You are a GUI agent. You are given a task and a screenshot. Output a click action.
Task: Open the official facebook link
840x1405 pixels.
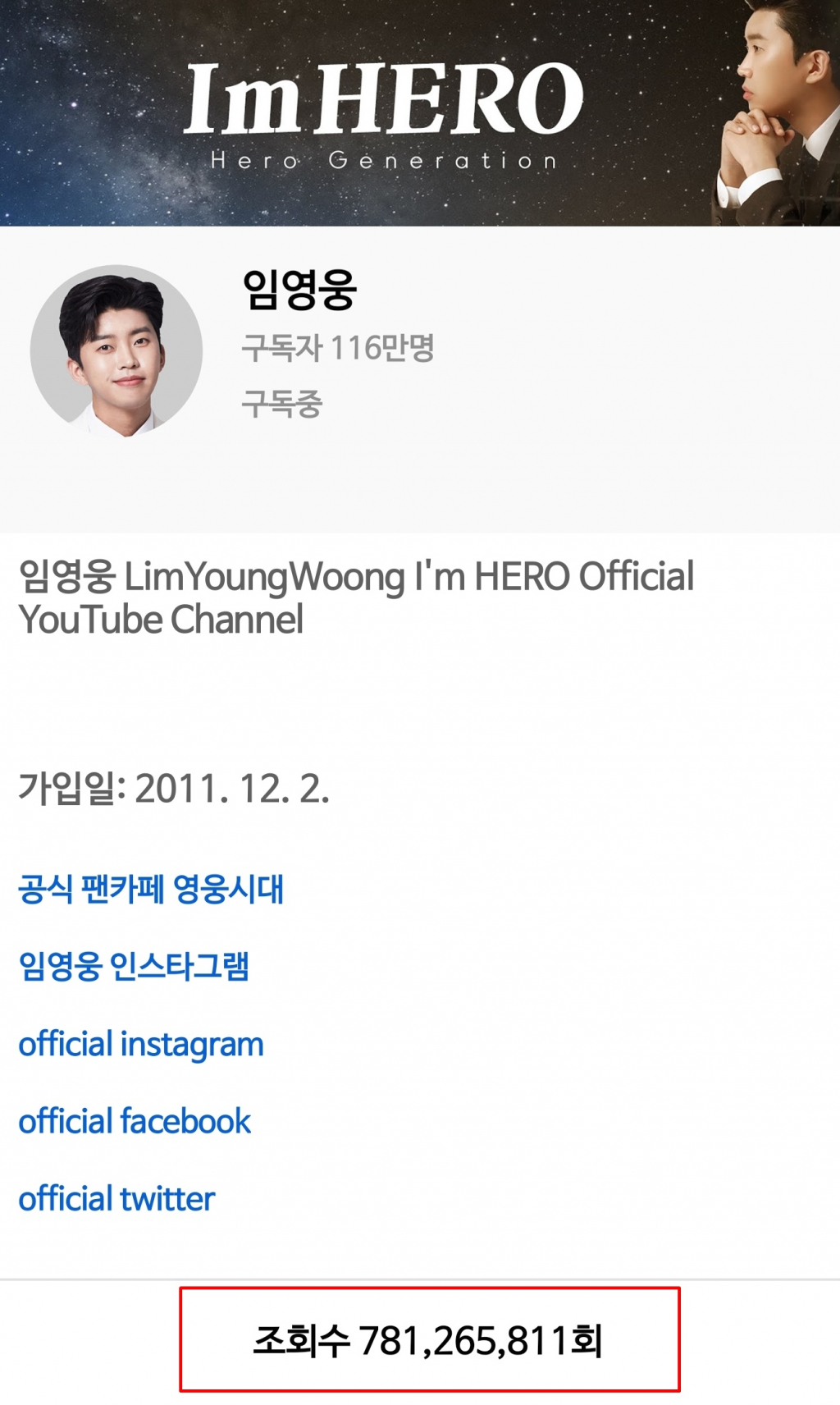coord(135,1121)
